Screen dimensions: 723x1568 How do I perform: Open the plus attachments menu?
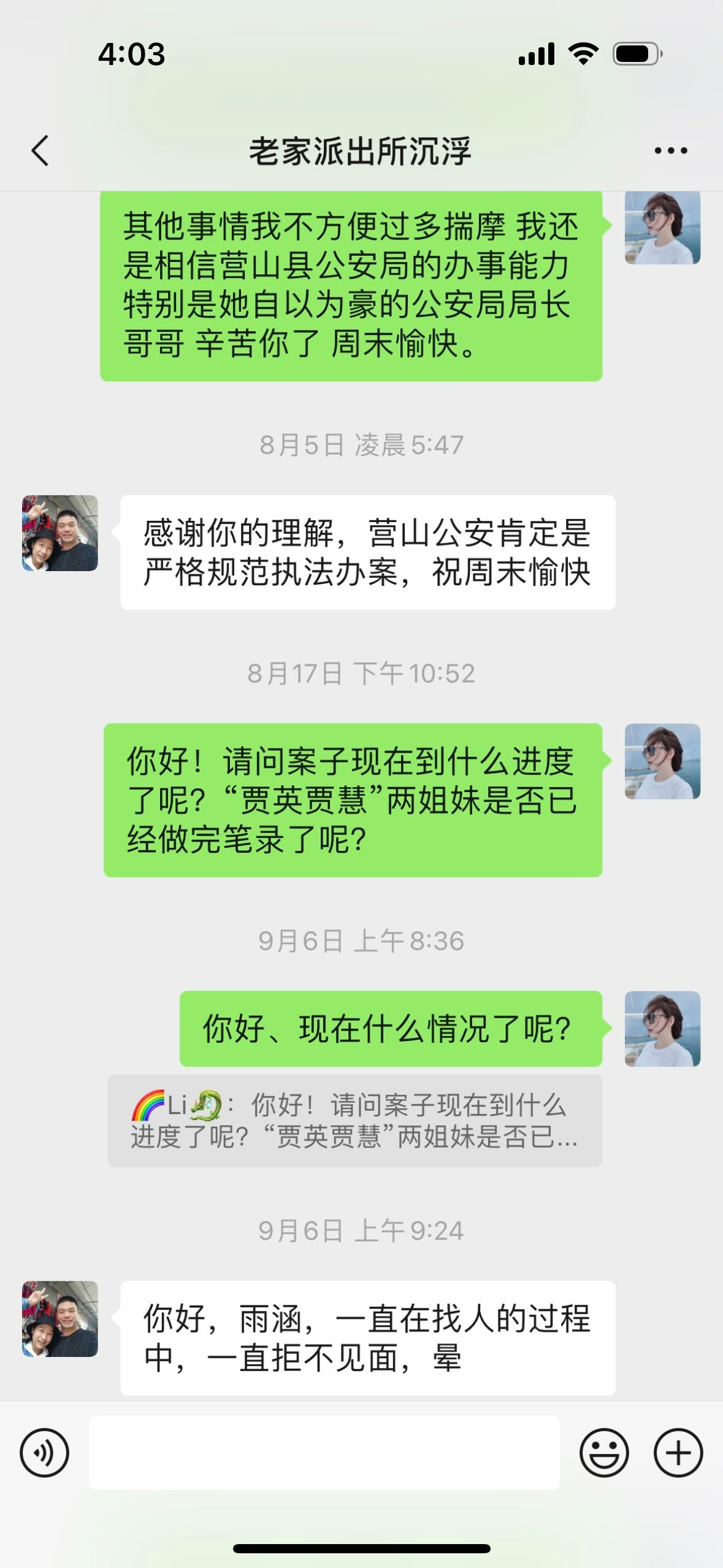coord(678,1453)
